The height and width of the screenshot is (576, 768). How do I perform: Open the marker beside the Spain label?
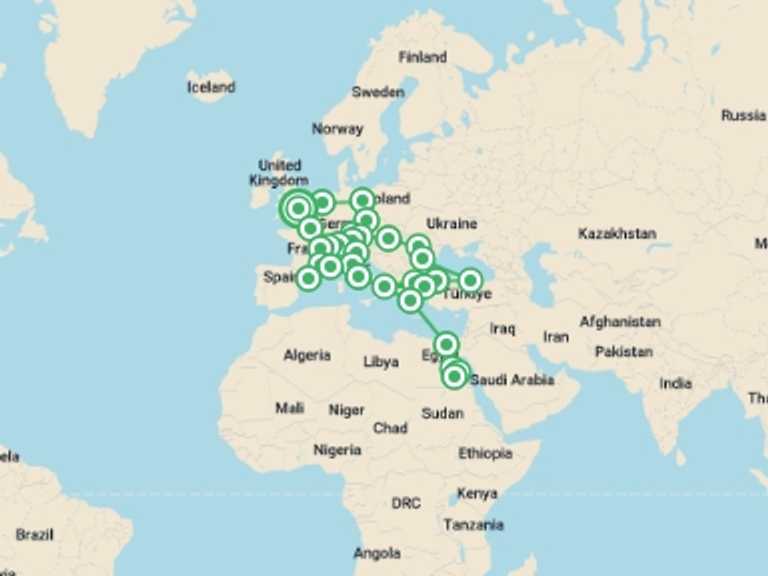(308, 278)
